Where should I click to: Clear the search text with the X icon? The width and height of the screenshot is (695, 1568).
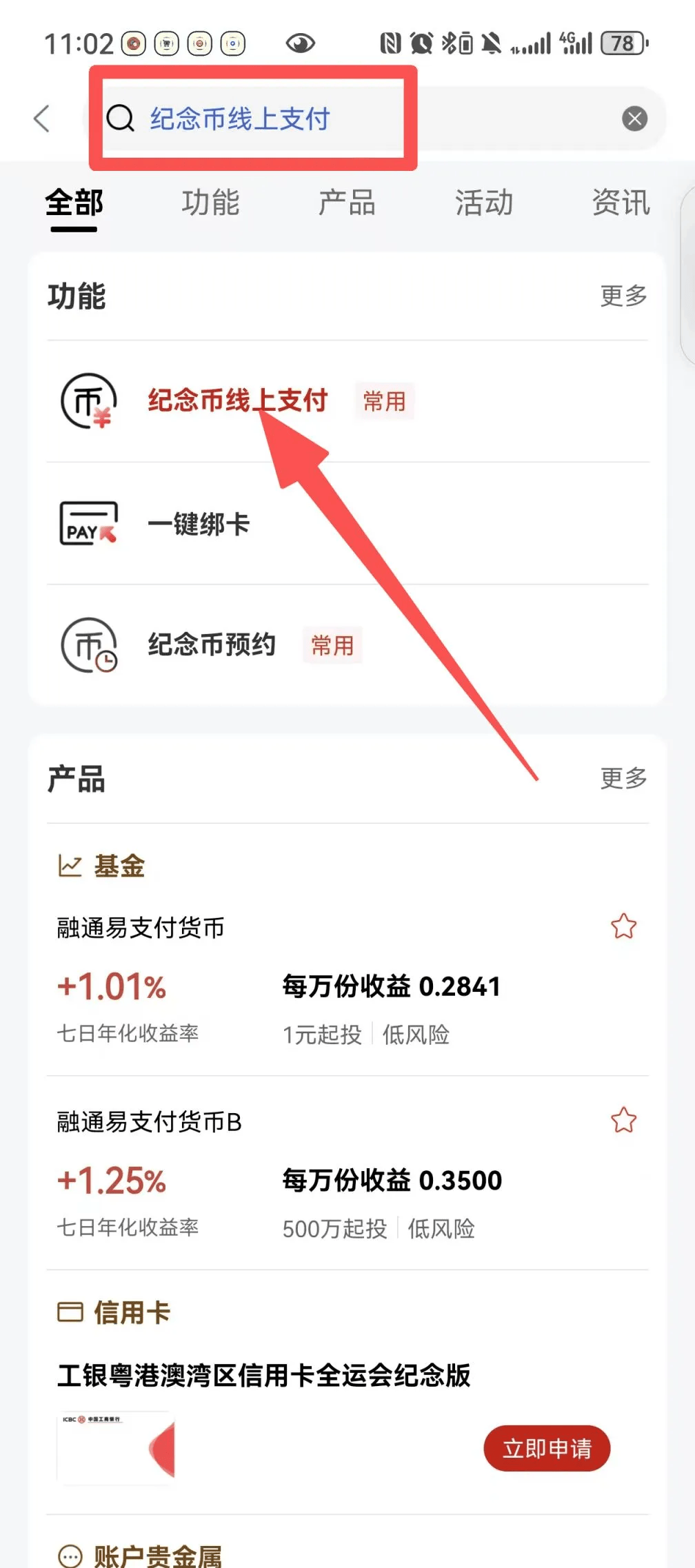pos(634,119)
